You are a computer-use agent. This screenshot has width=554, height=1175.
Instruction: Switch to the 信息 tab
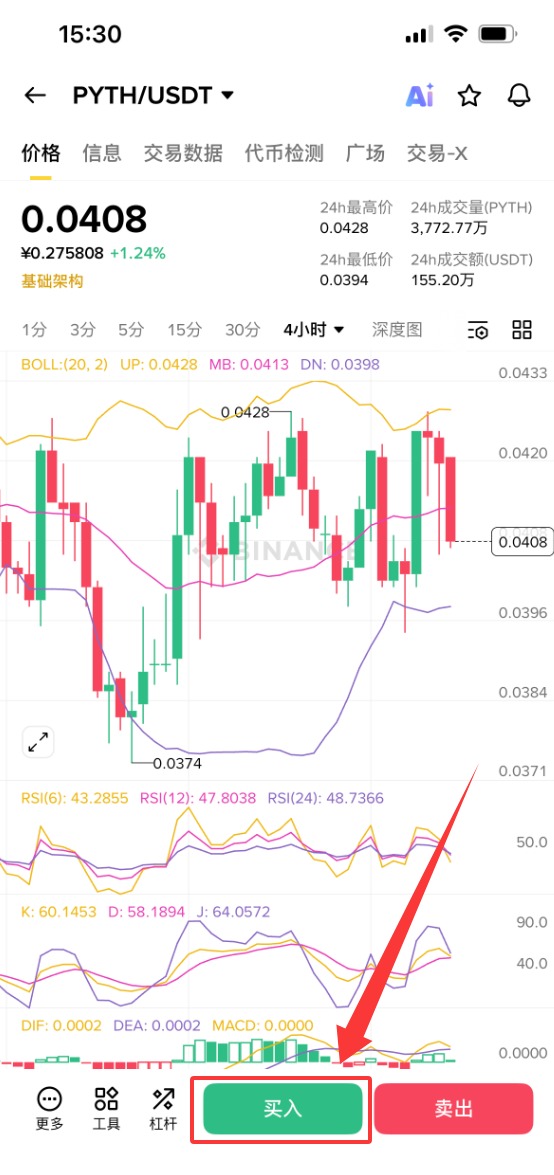tap(102, 154)
